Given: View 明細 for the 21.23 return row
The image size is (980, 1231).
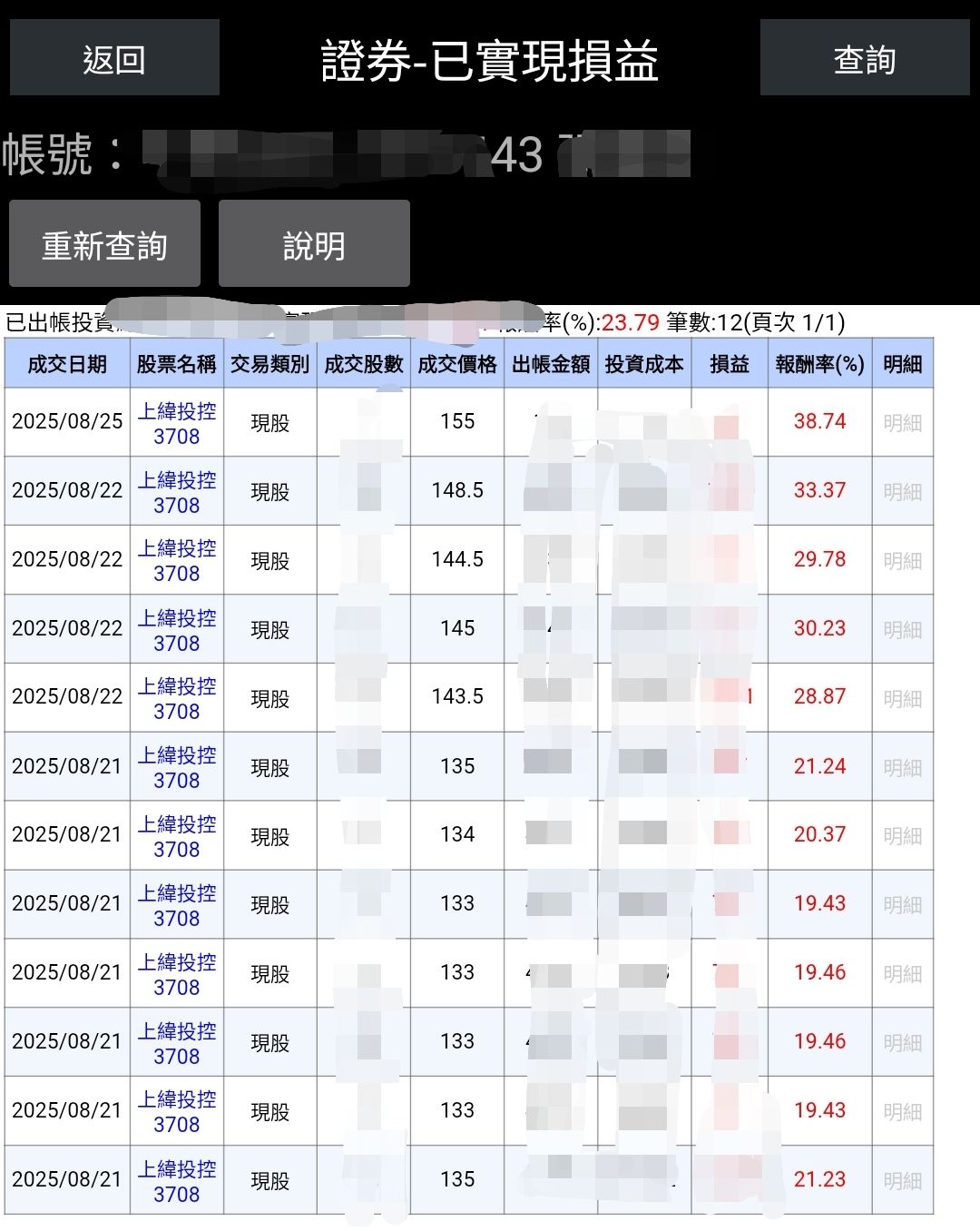Looking at the screenshot, I should (902, 1181).
